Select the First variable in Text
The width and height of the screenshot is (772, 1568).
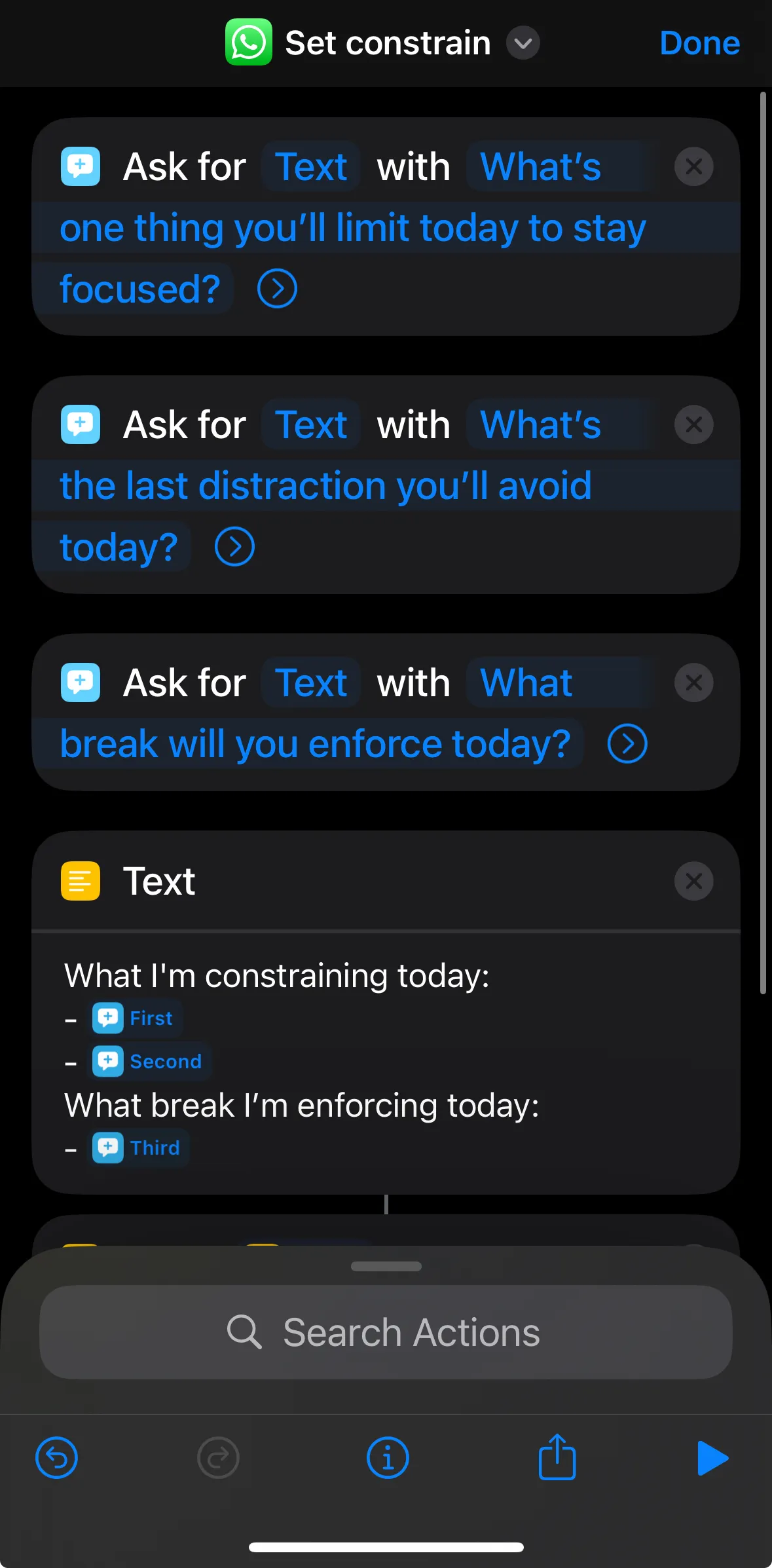(134, 1018)
